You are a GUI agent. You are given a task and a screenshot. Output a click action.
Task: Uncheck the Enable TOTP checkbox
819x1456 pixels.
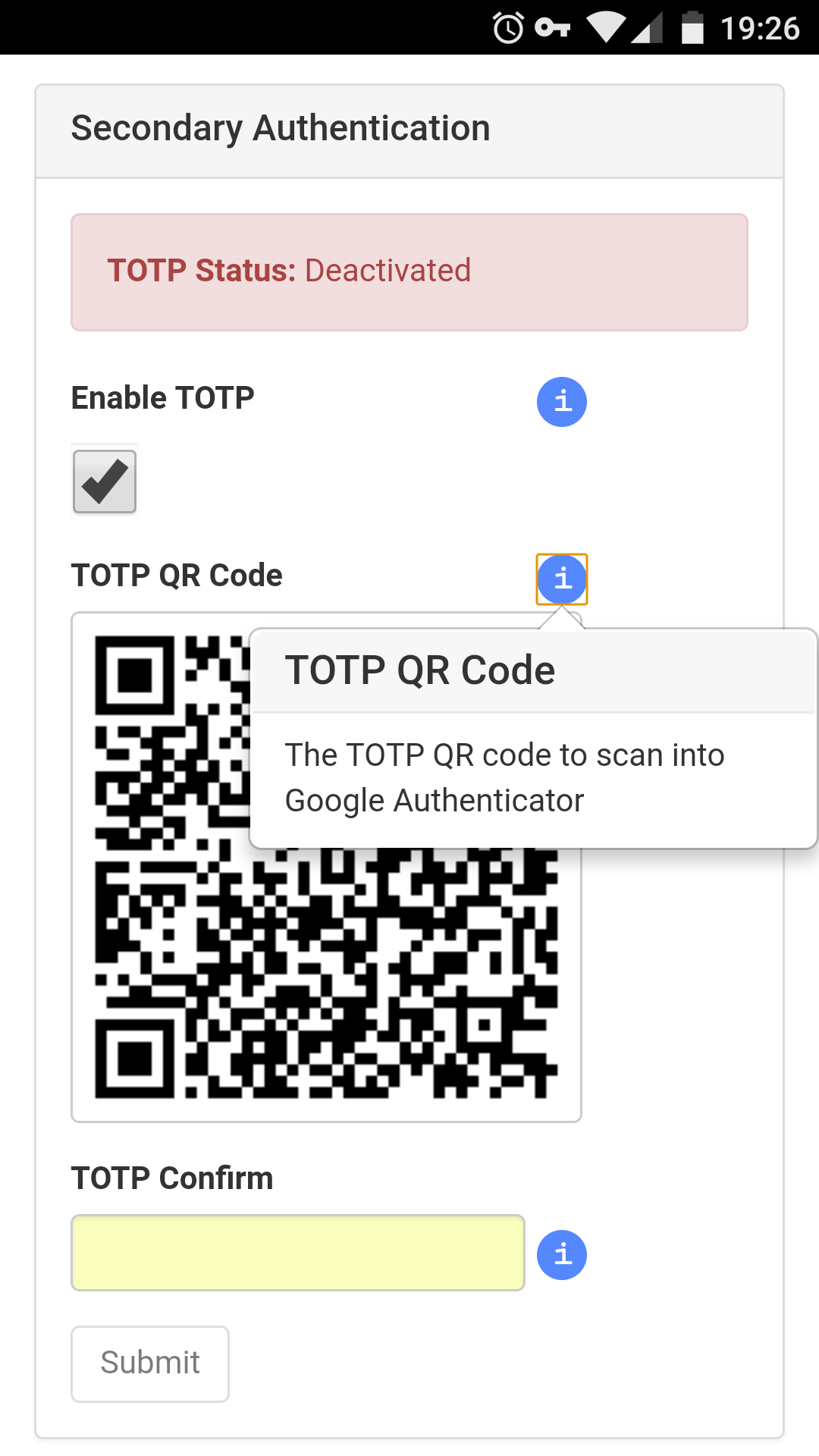click(105, 482)
